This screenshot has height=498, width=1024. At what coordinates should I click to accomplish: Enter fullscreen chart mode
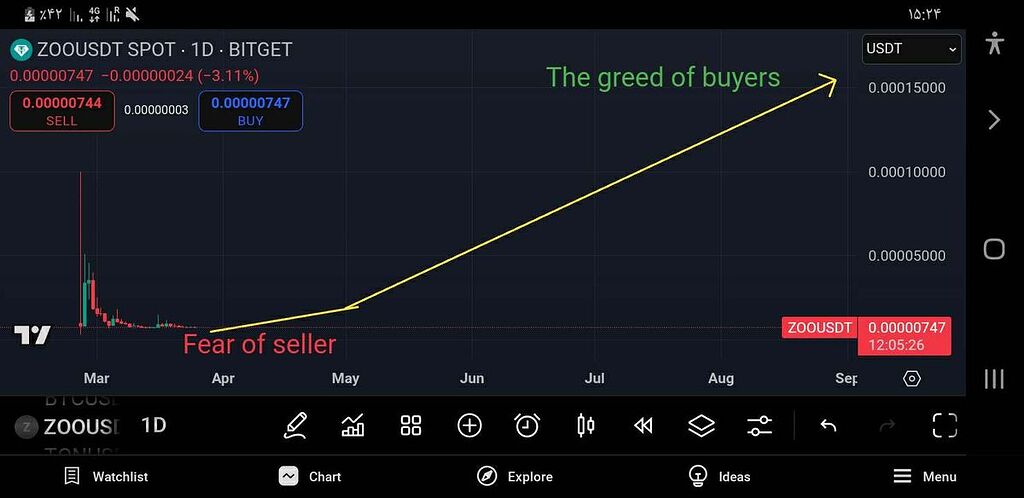[x=944, y=425]
